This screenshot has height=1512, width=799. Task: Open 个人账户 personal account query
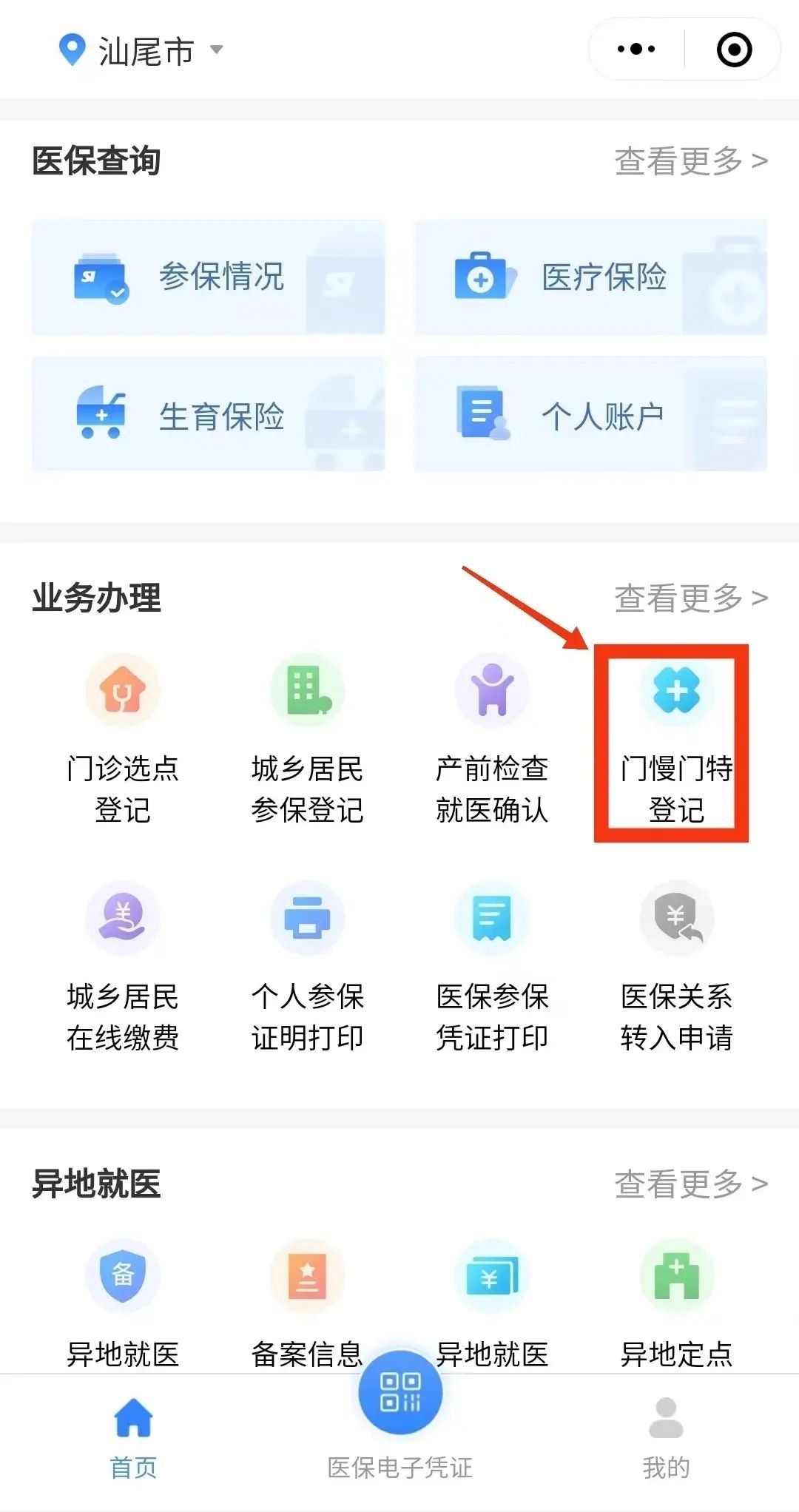590,416
